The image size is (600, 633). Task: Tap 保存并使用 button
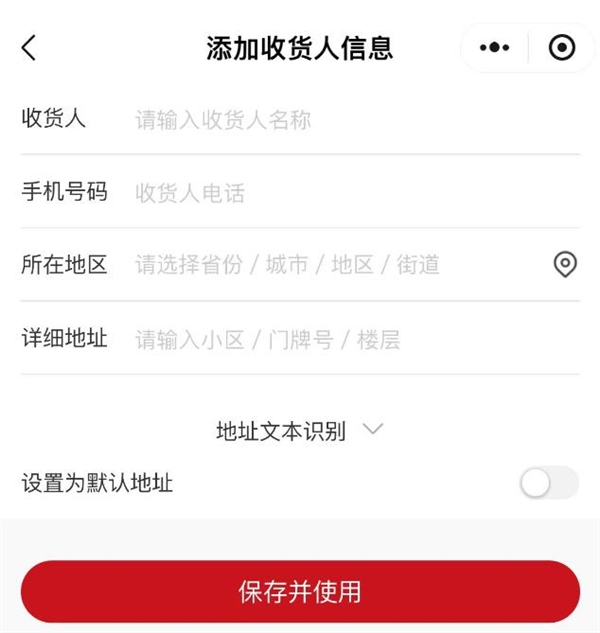pos(300,591)
